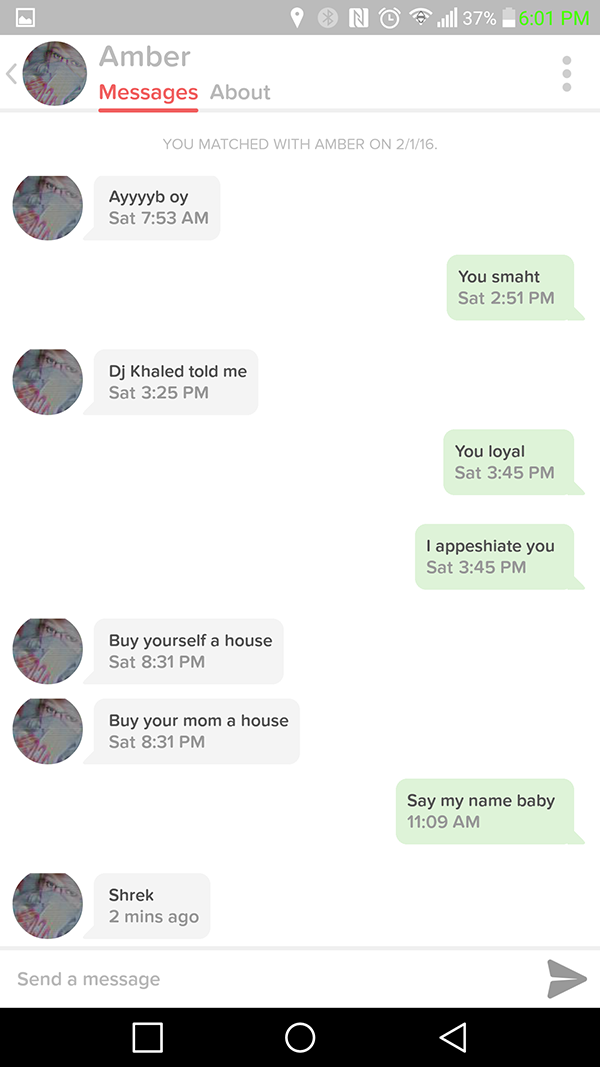Focus the Send a message field

tap(270, 979)
